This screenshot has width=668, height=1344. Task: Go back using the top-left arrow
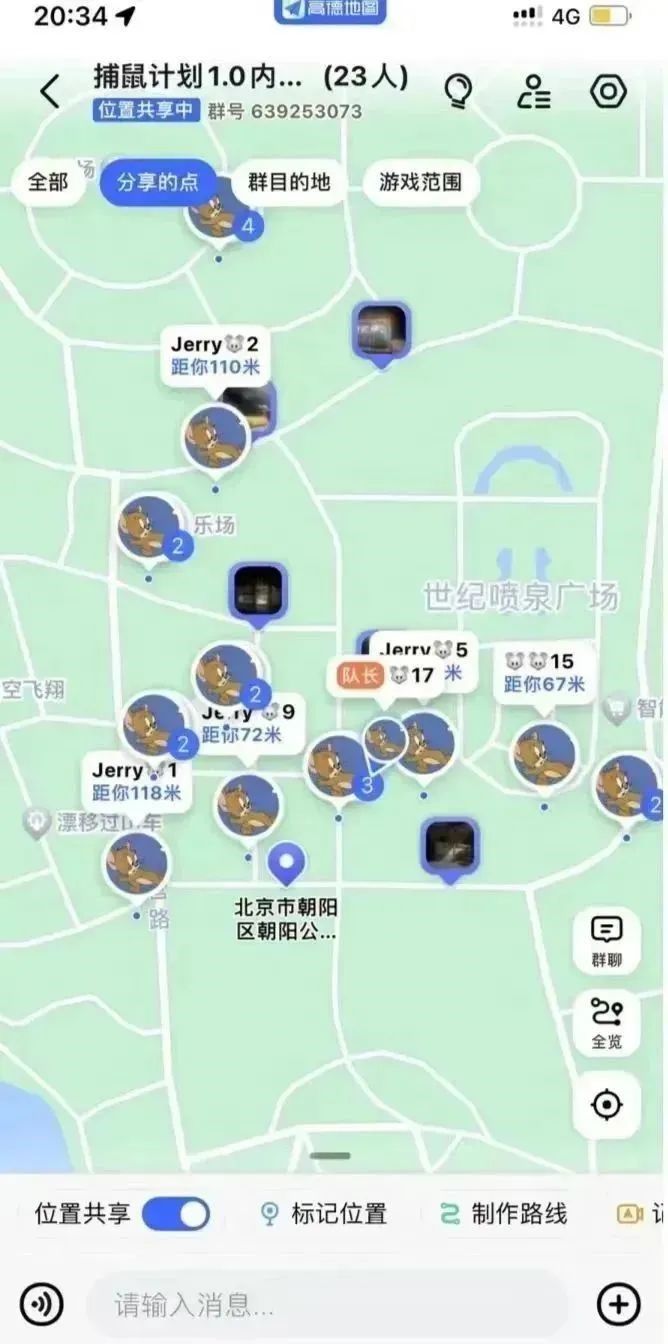click(x=50, y=91)
